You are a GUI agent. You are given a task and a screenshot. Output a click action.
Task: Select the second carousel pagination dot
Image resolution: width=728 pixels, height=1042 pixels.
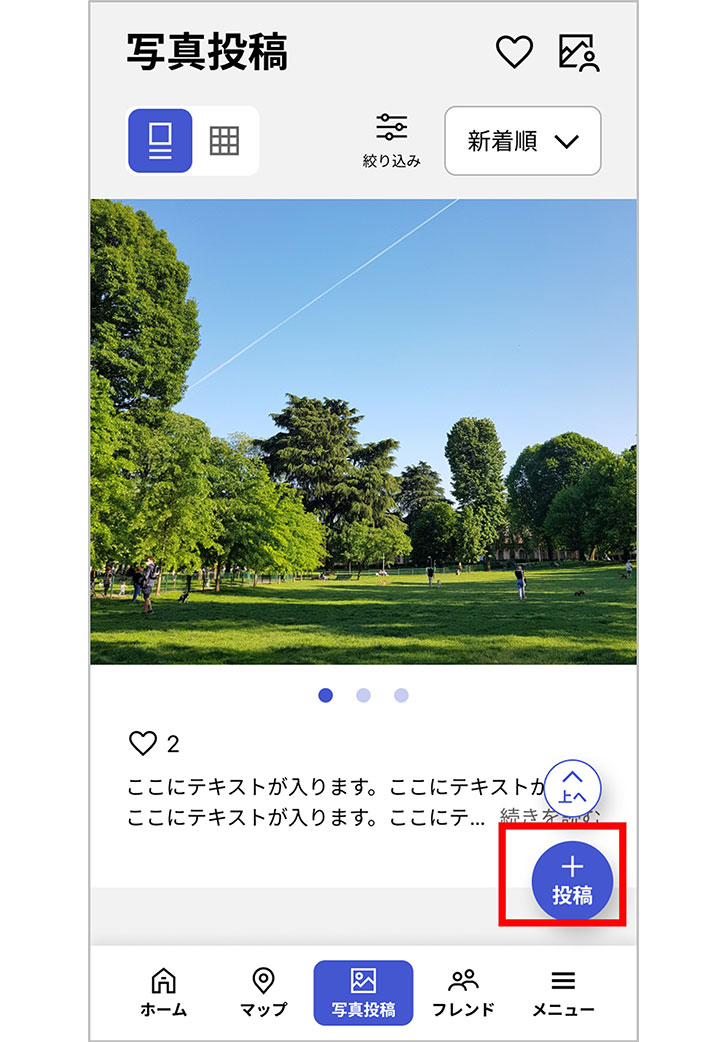pos(364,694)
